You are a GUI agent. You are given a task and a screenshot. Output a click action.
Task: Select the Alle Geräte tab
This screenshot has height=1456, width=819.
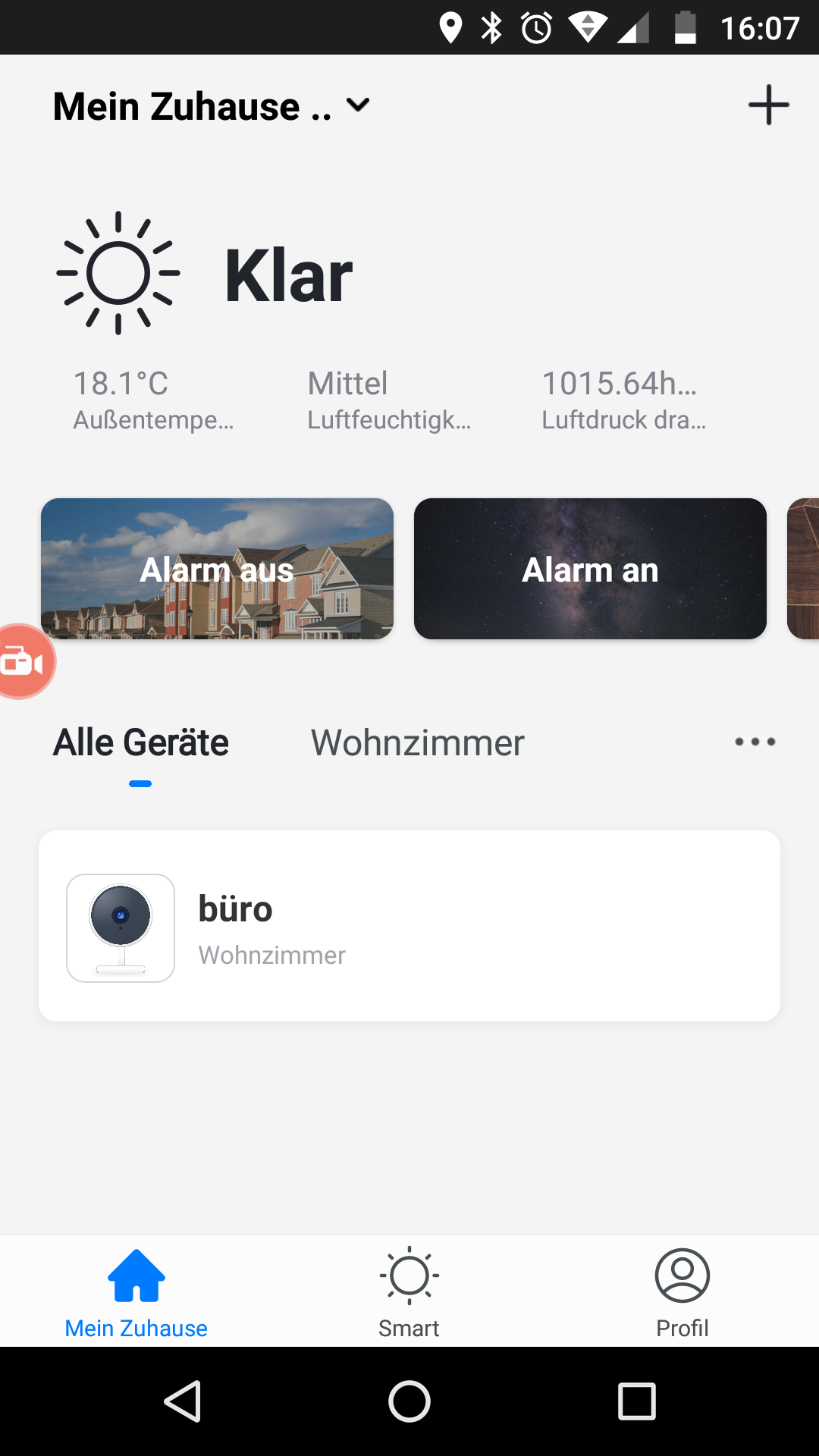point(140,742)
